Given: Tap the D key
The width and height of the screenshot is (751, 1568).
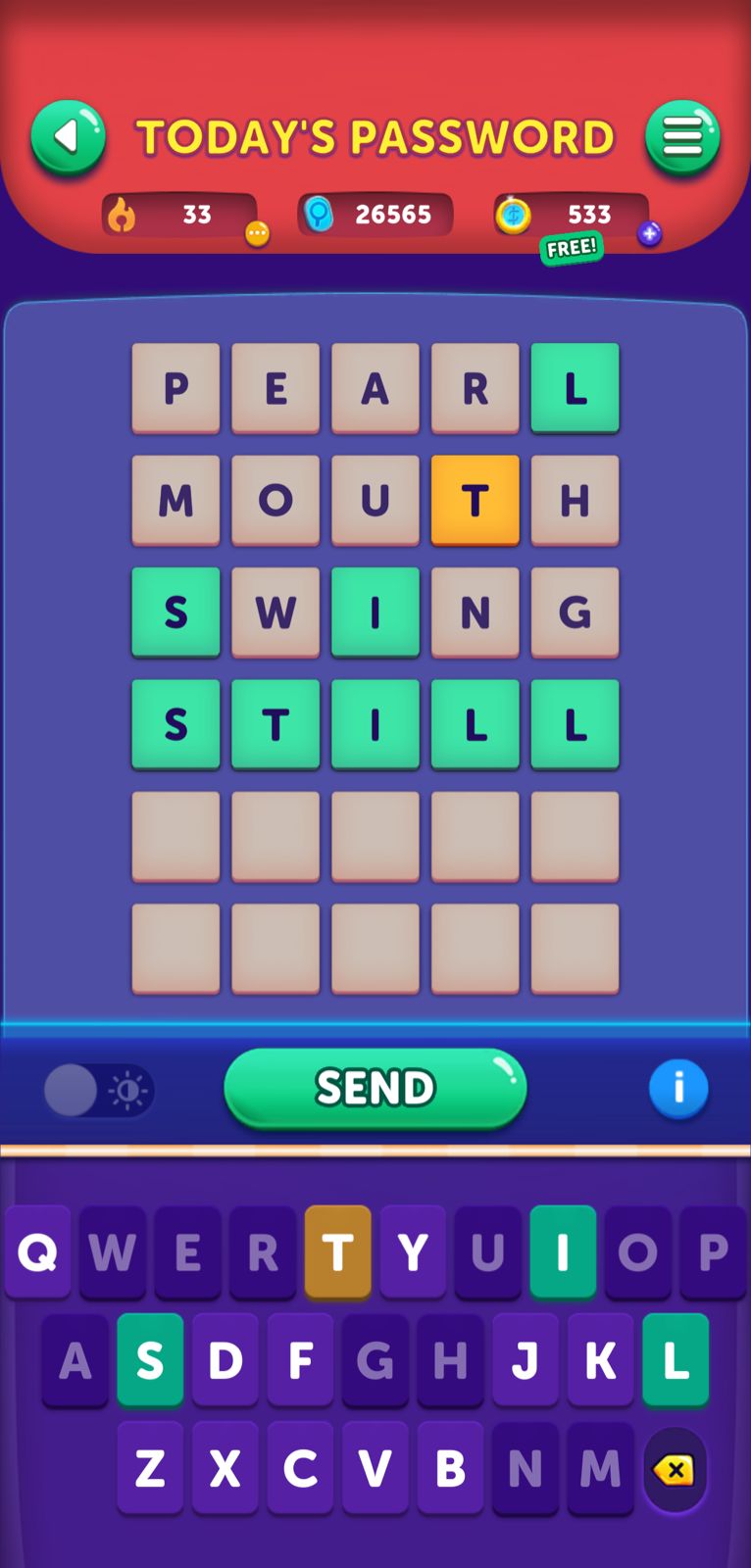Looking at the screenshot, I should click(225, 1360).
